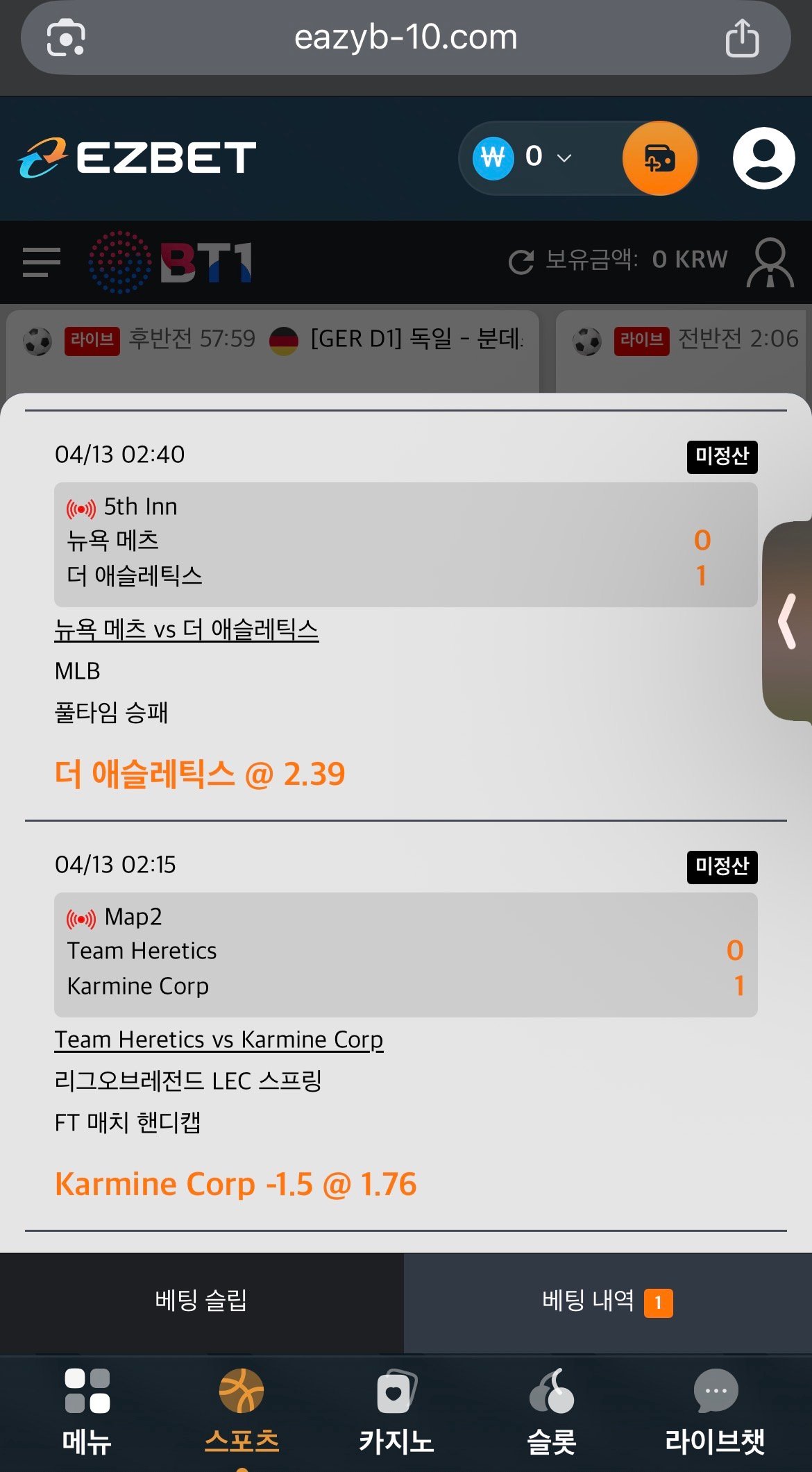This screenshot has width=812, height=1472.
Task: Open the BT1 account icon
Action: (x=770, y=262)
